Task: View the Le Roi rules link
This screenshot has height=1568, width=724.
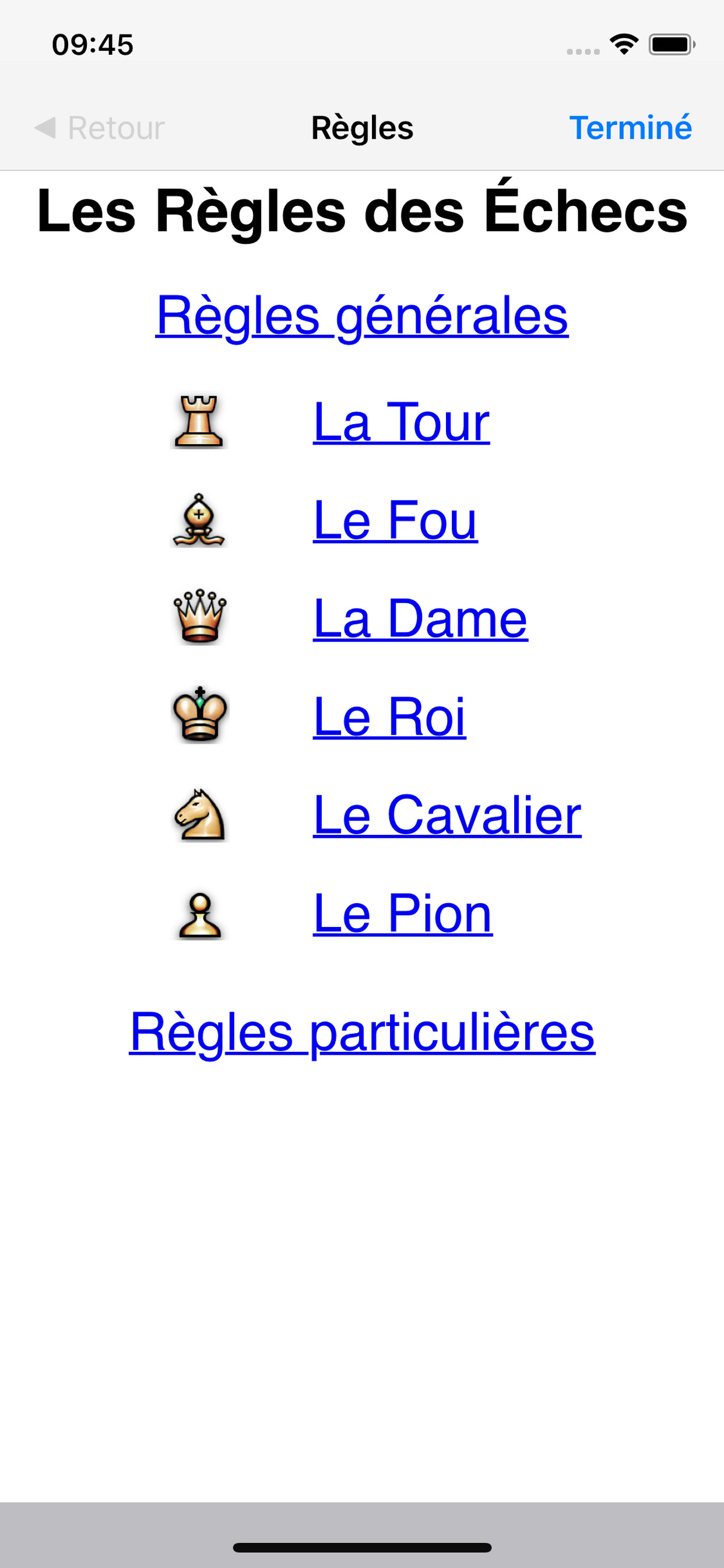Action: [x=389, y=716]
